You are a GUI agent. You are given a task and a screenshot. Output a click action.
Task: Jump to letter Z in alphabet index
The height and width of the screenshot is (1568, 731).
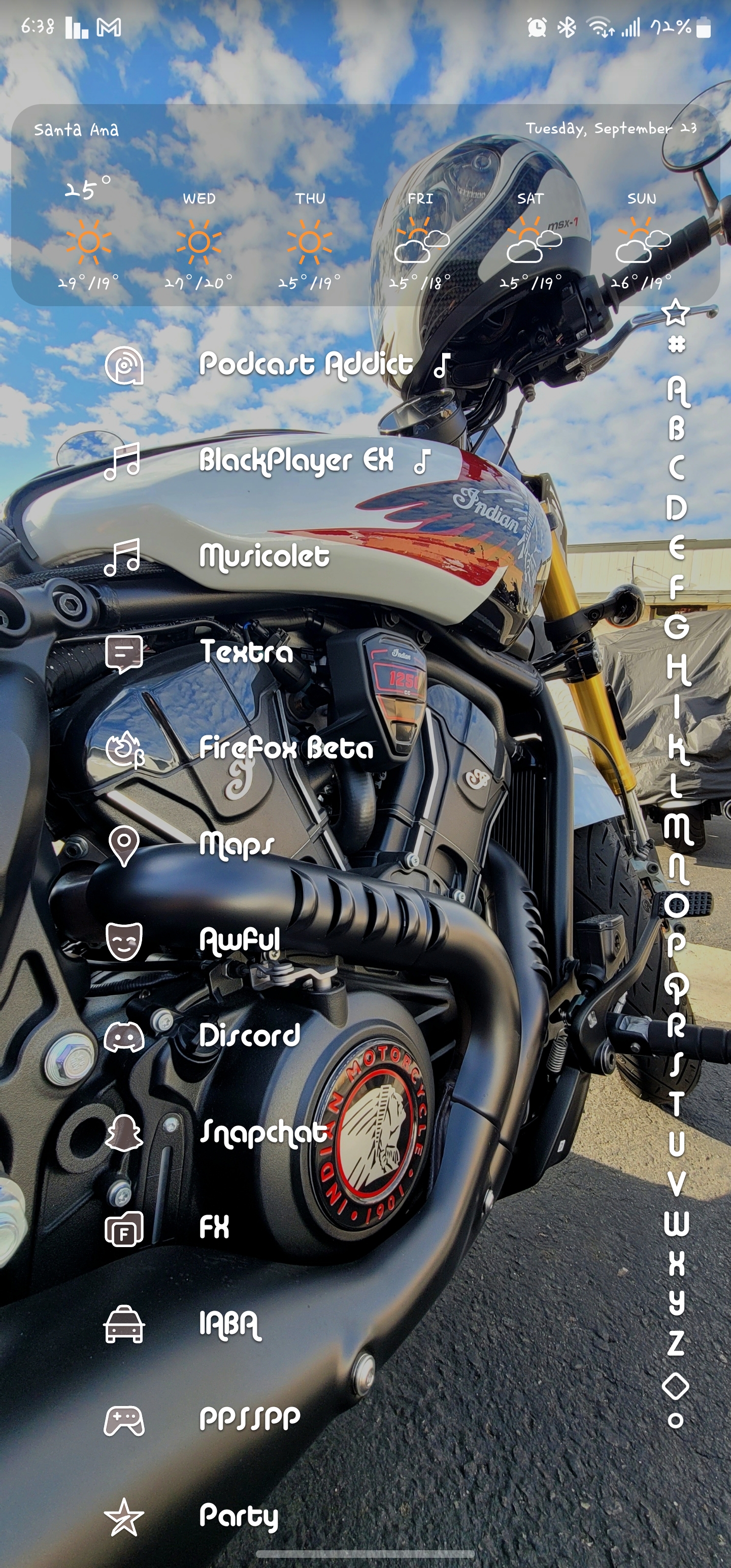click(x=676, y=1342)
